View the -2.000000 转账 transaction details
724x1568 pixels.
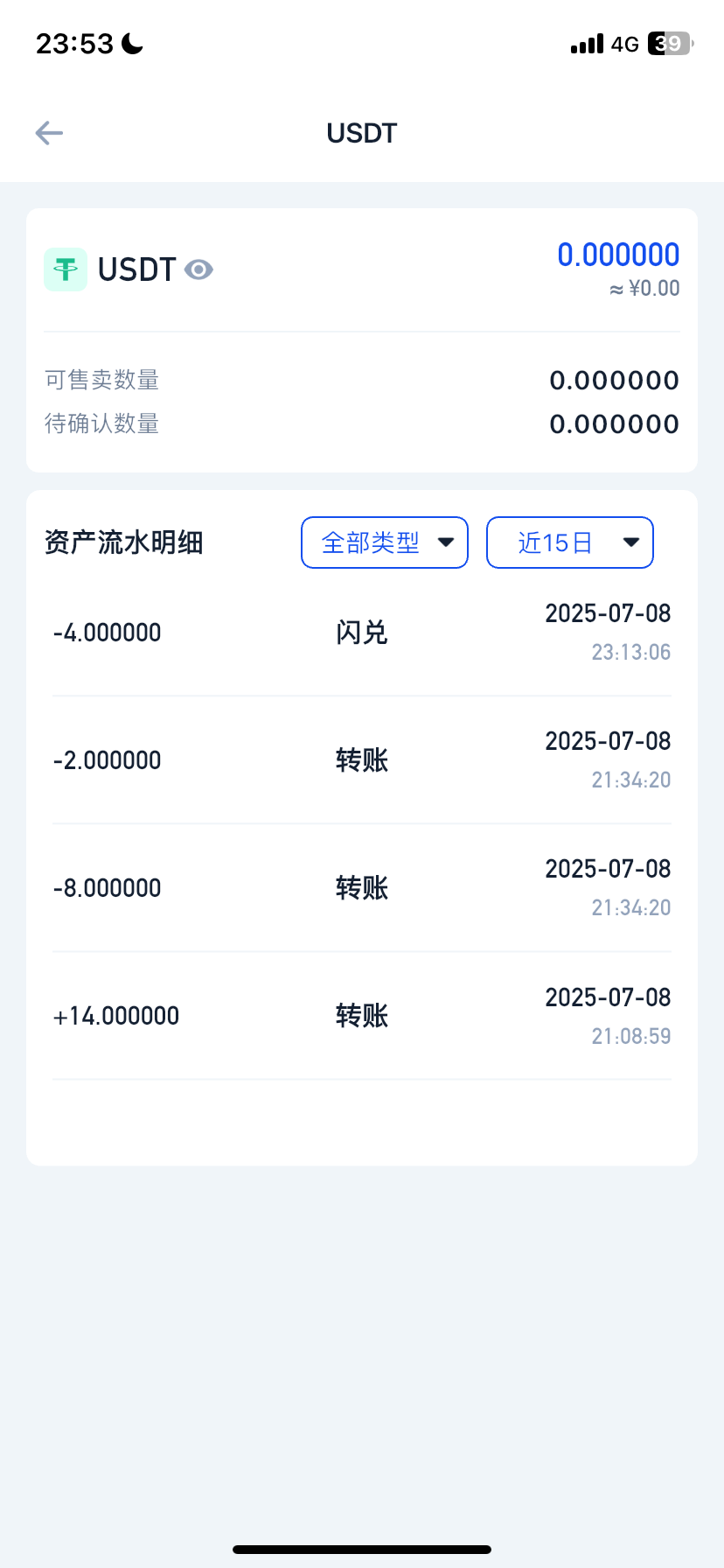point(362,760)
